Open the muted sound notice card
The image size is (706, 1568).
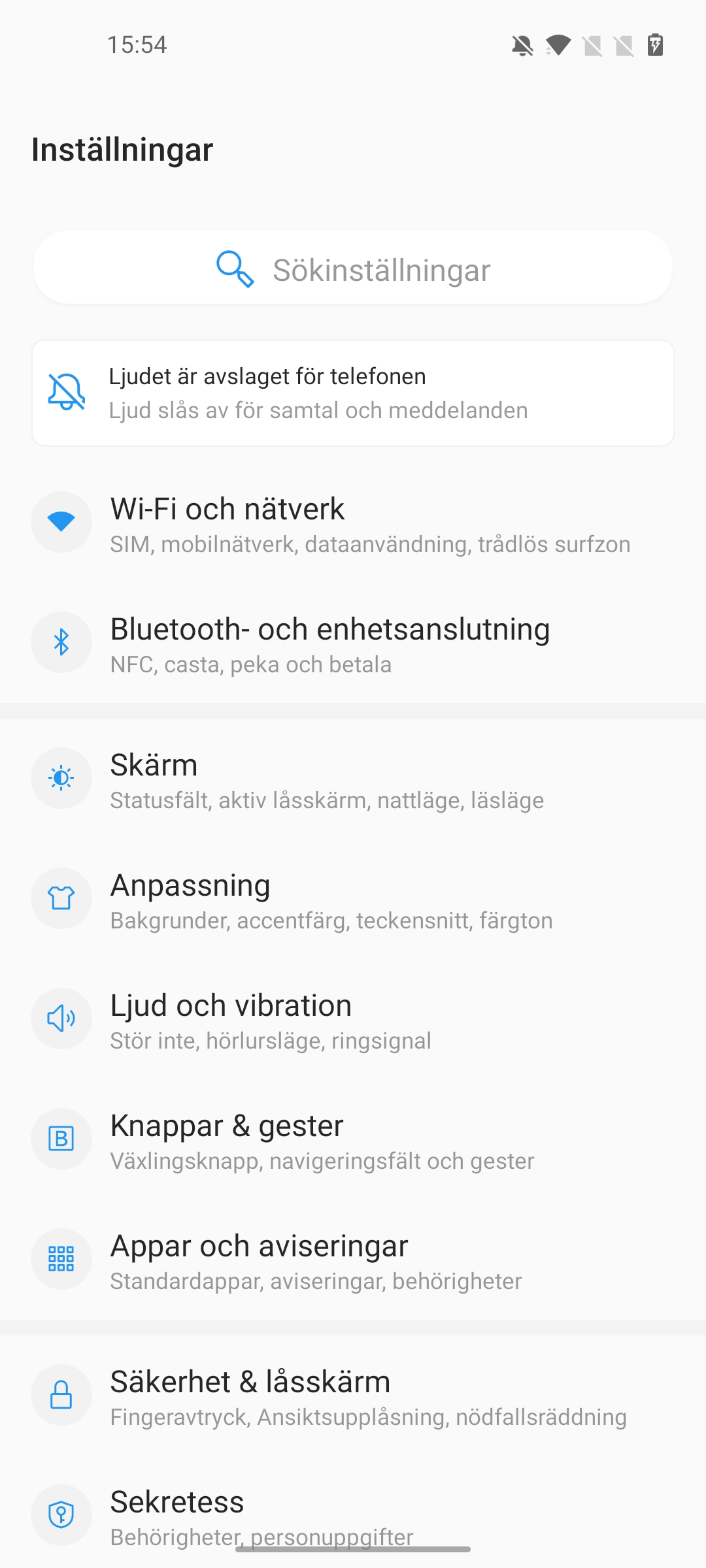(x=353, y=393)
